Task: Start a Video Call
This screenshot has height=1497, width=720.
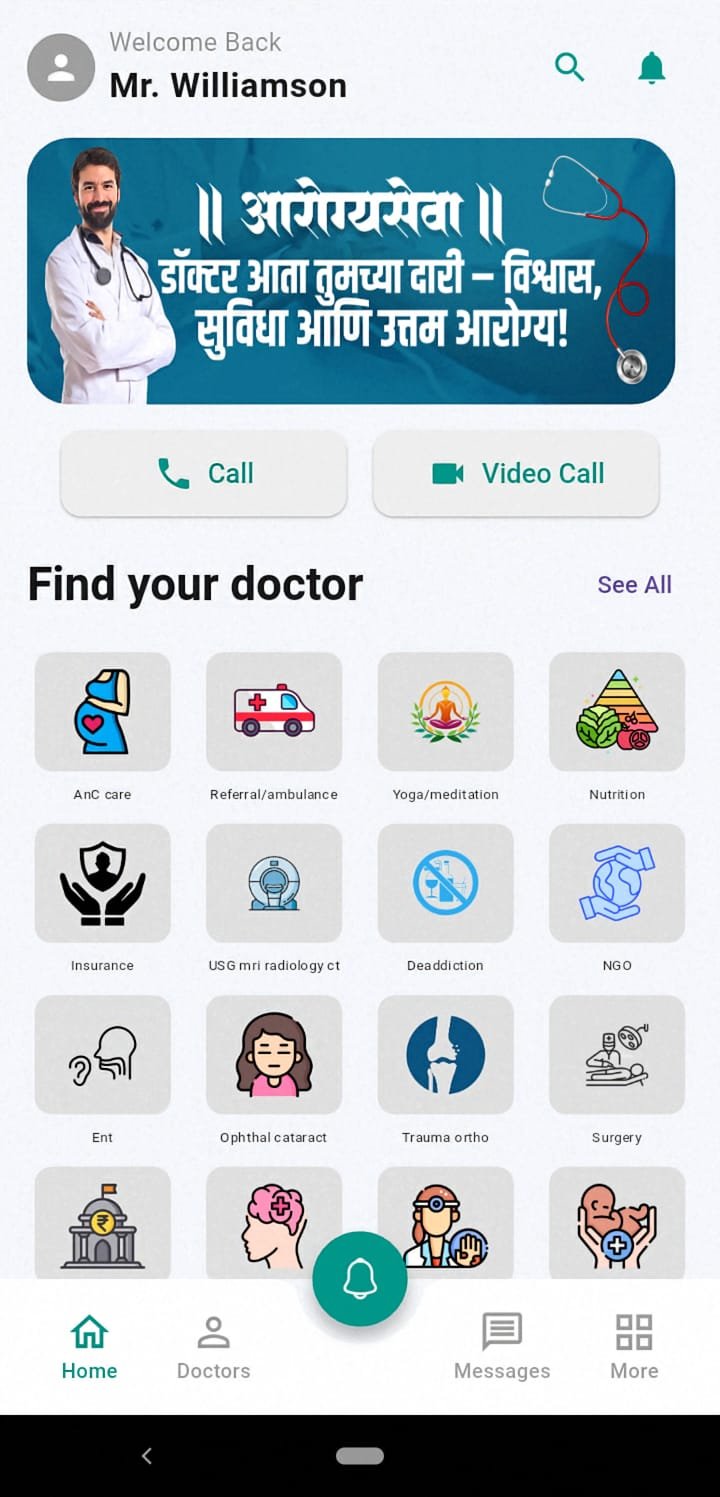Action: click(516, 473)
